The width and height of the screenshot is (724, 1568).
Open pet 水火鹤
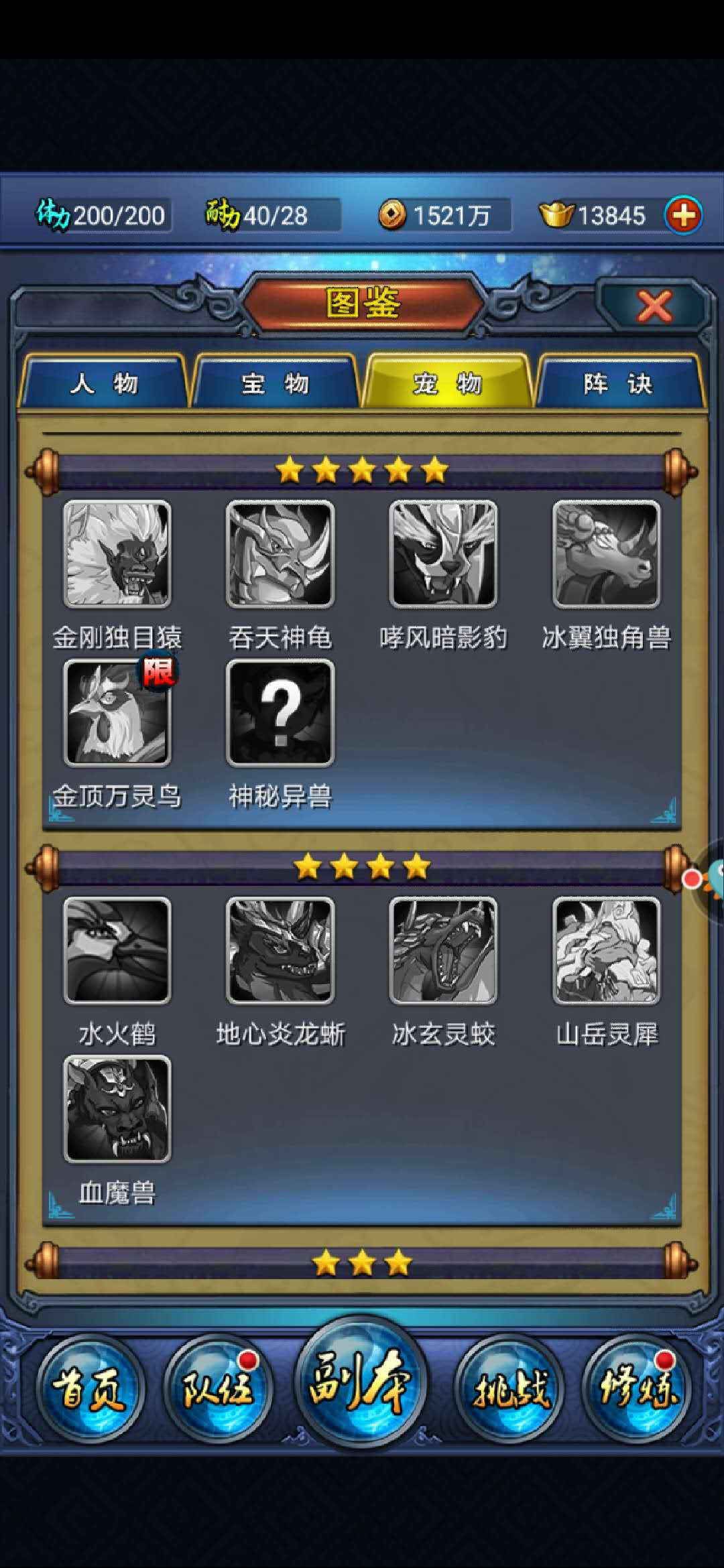(117, 950)
